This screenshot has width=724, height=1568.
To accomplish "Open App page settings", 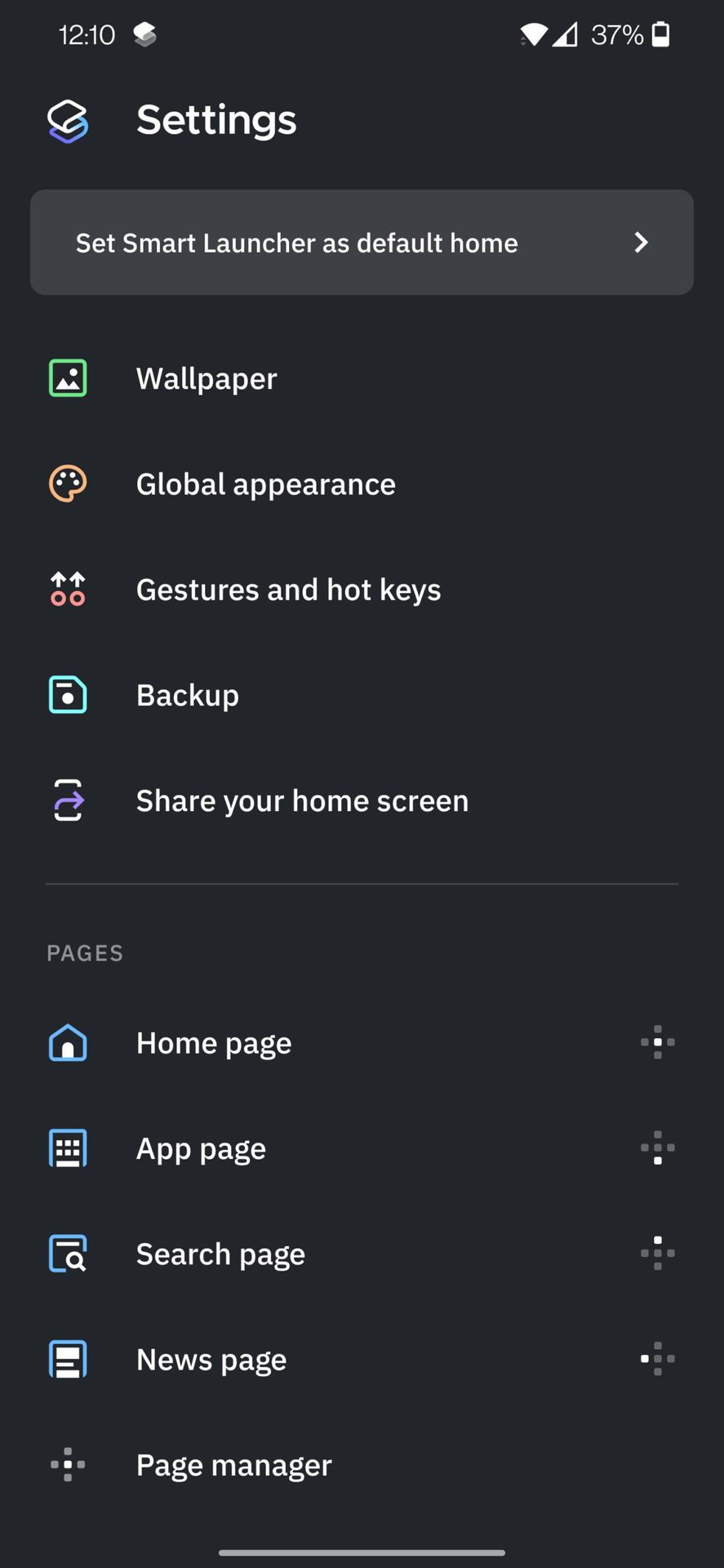I will point(201,1148).
